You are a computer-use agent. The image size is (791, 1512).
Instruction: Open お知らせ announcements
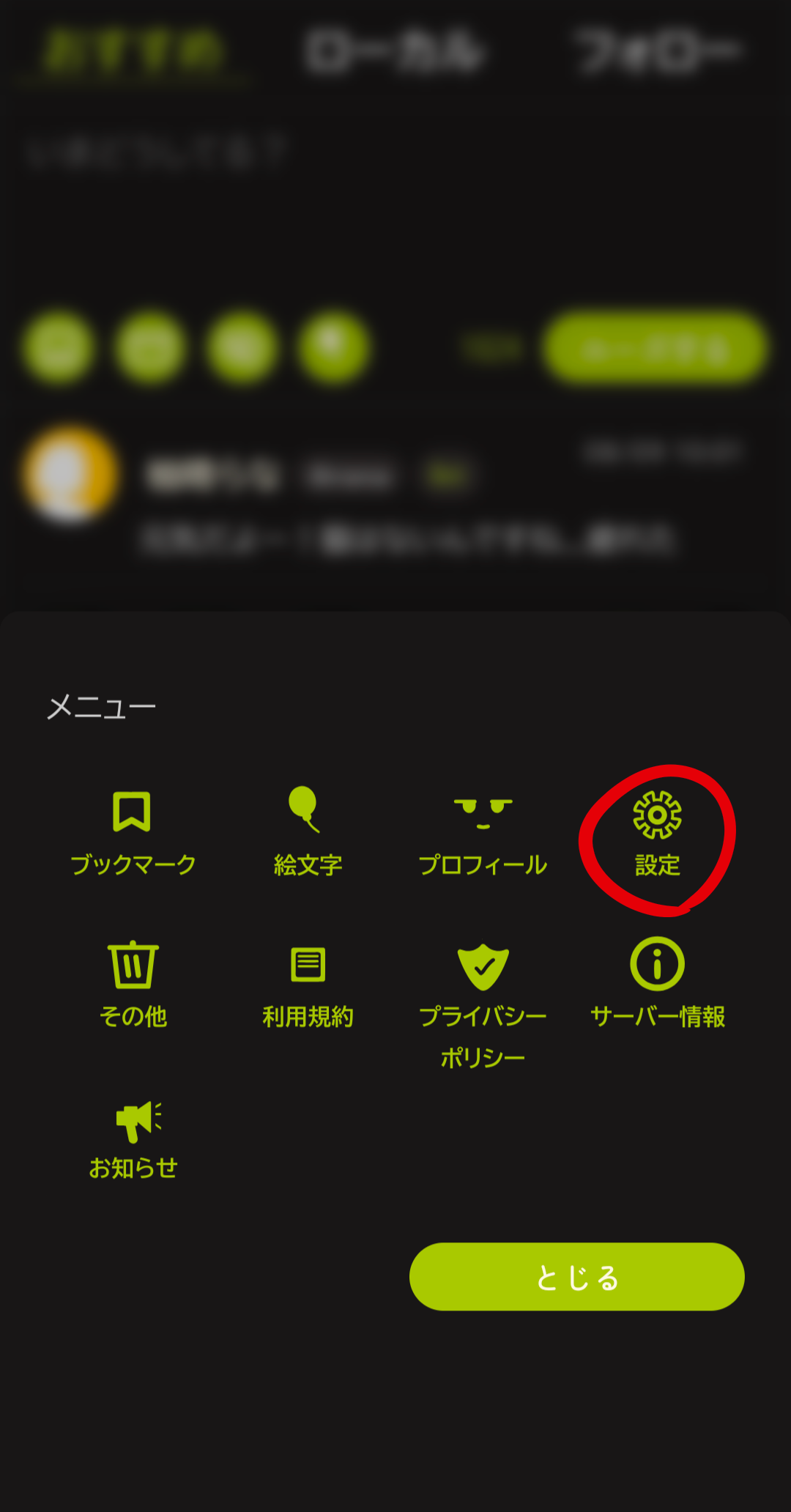coord(133,1138)
